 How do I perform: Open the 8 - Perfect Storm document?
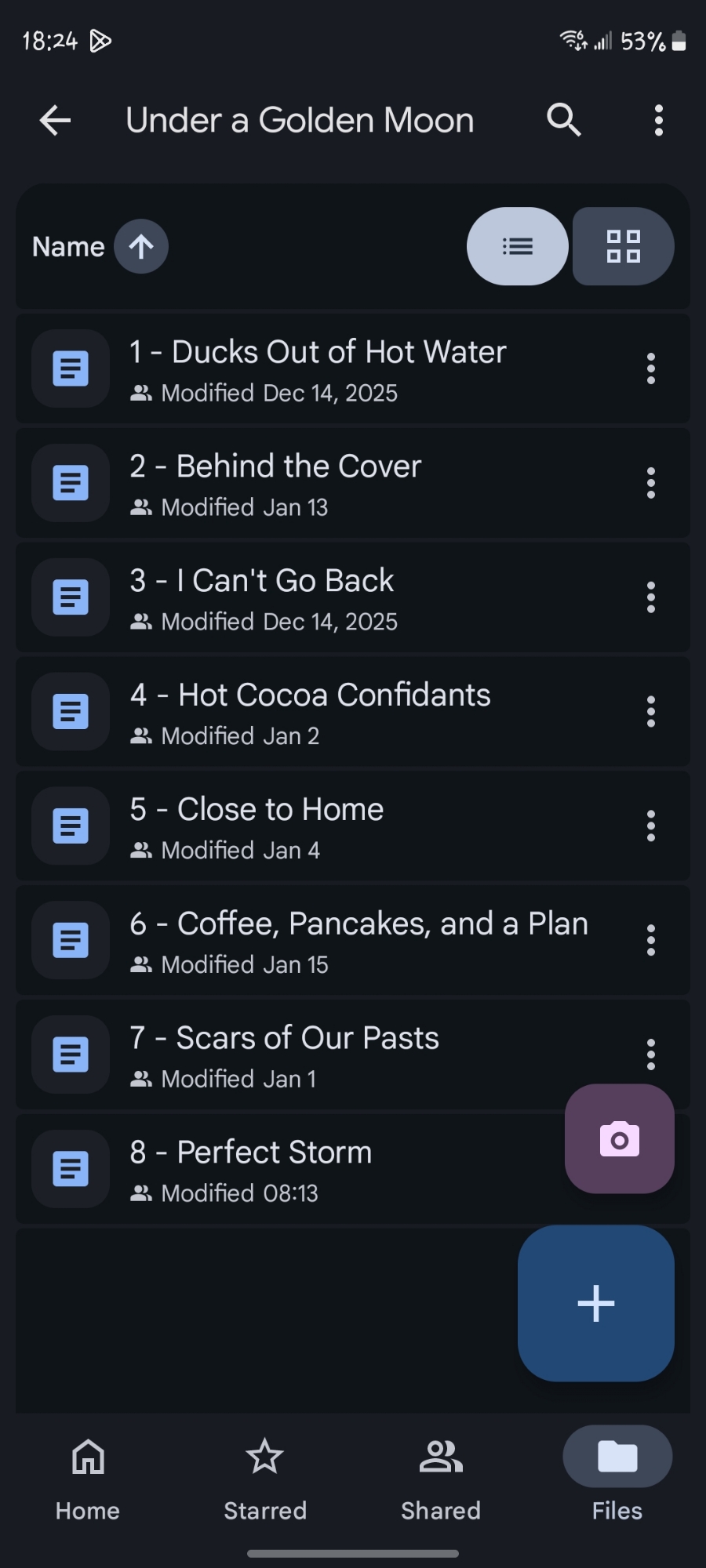pyautogui.click(x=251, y=1169)
